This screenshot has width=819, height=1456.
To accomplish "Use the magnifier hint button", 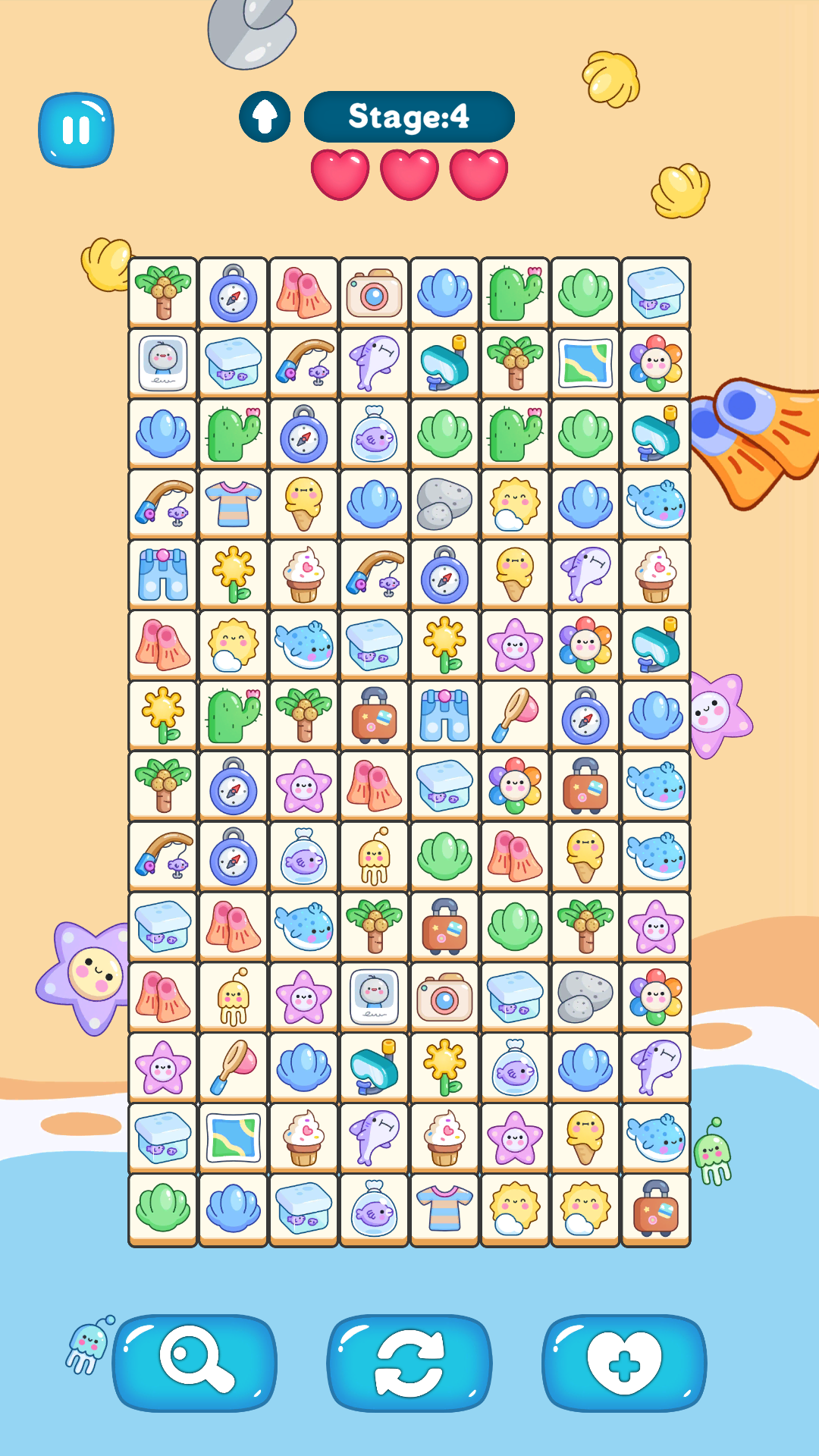I will coord(195,1363).
